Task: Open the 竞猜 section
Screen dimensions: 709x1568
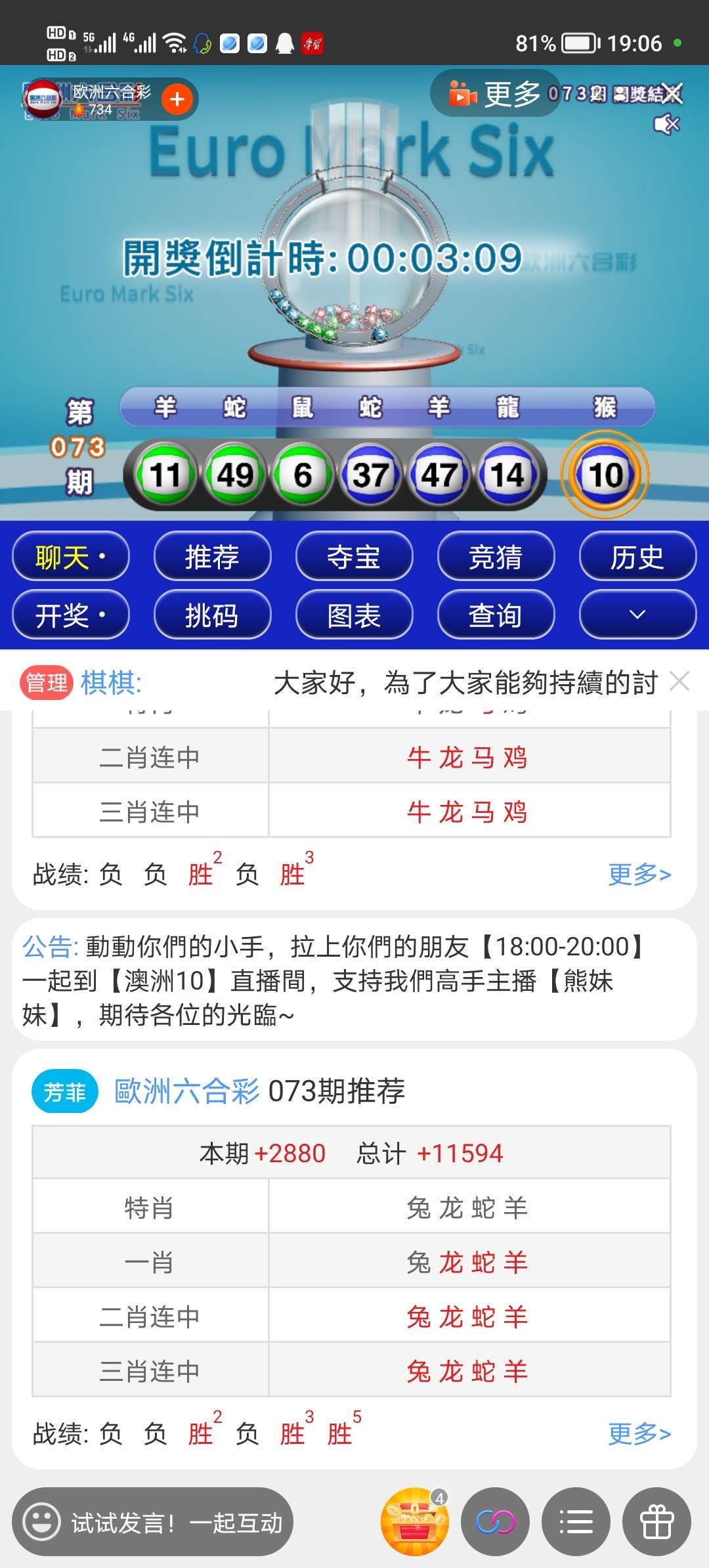Action: 496,557
